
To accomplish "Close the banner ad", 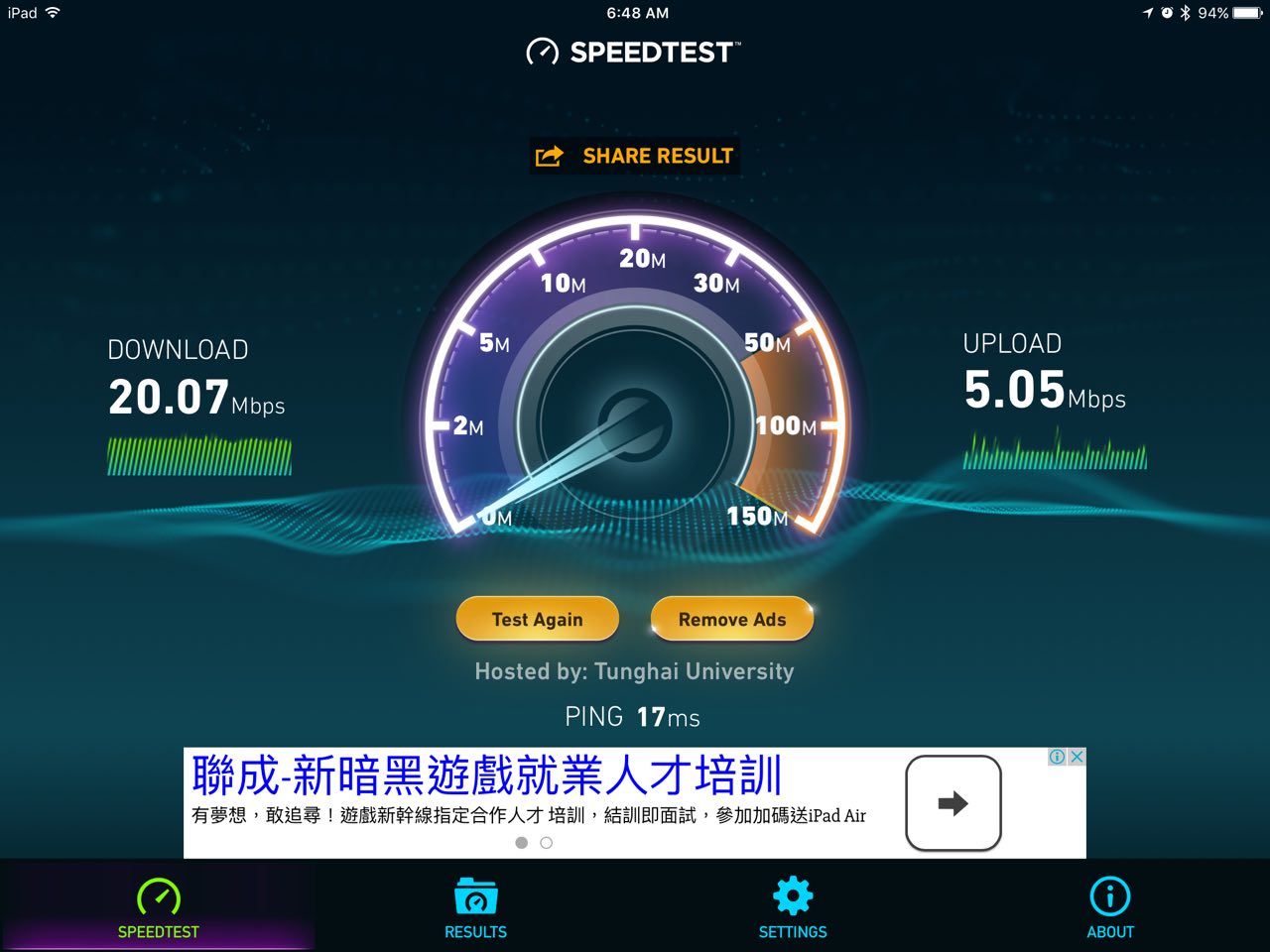I will click(1077, 757).
